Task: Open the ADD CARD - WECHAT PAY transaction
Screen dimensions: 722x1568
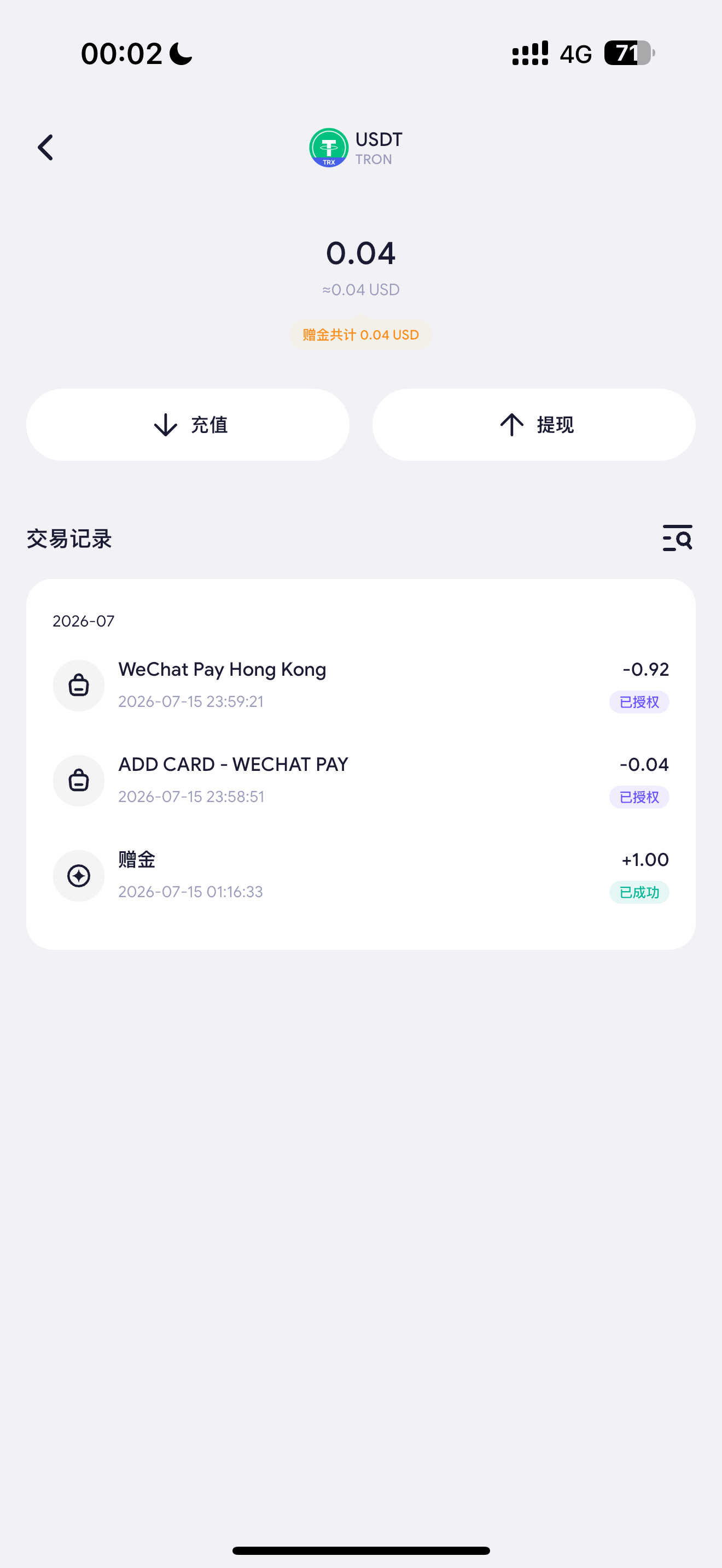Action: click(361, 780)
